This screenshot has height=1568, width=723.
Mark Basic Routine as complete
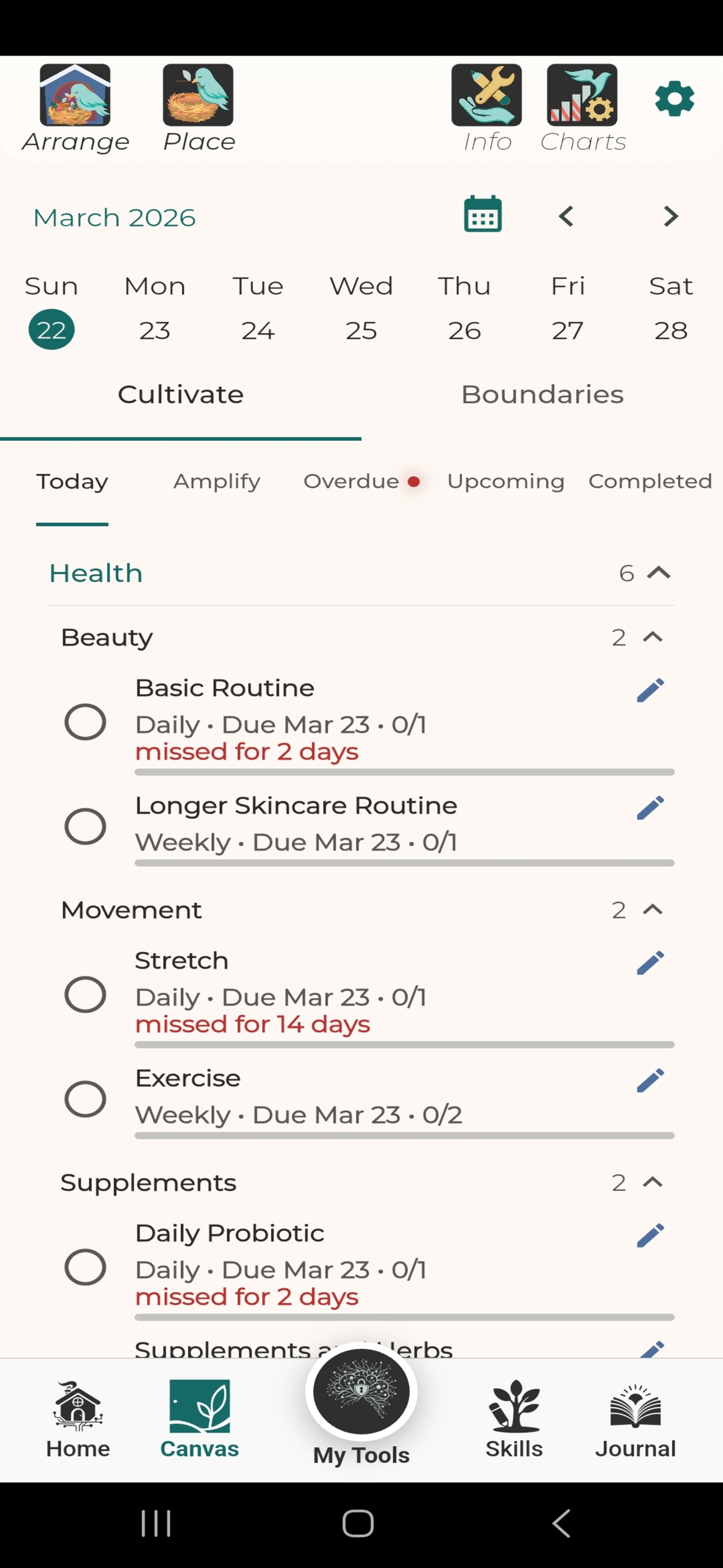click(x=85, y=722)
